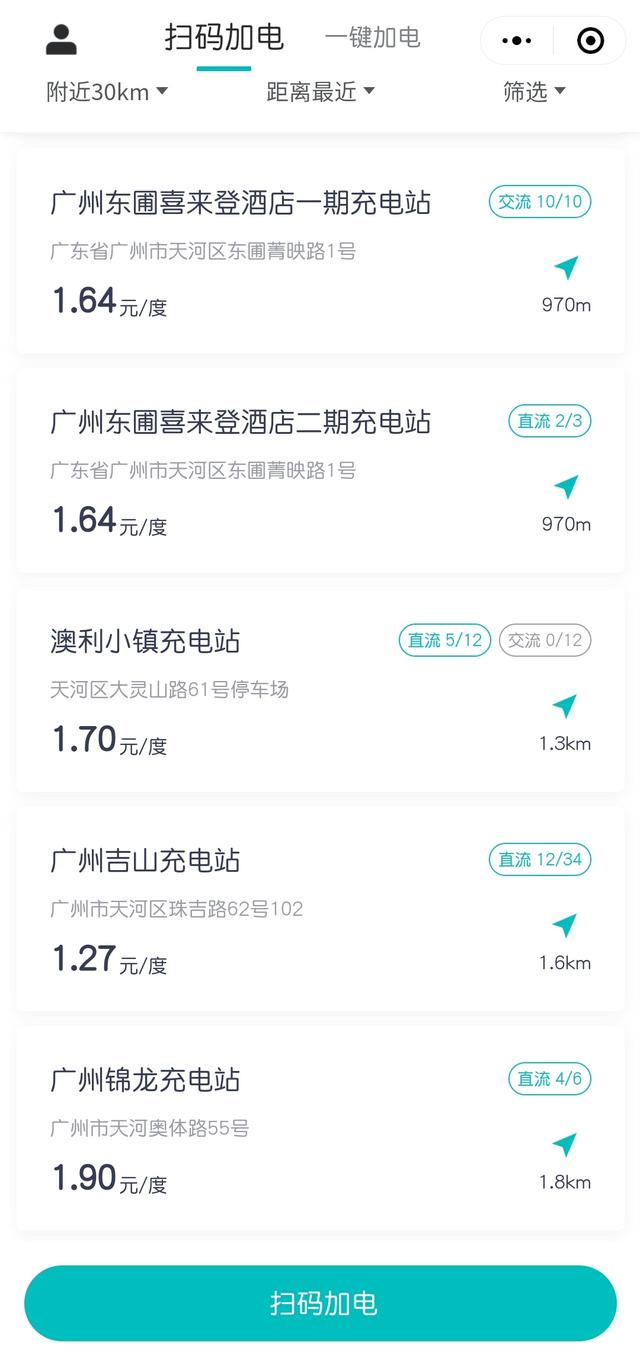640x1365 pixels.
Task: Open 广州东圃喜来登酒店二期充电站 station card
Action: point(240,422)
